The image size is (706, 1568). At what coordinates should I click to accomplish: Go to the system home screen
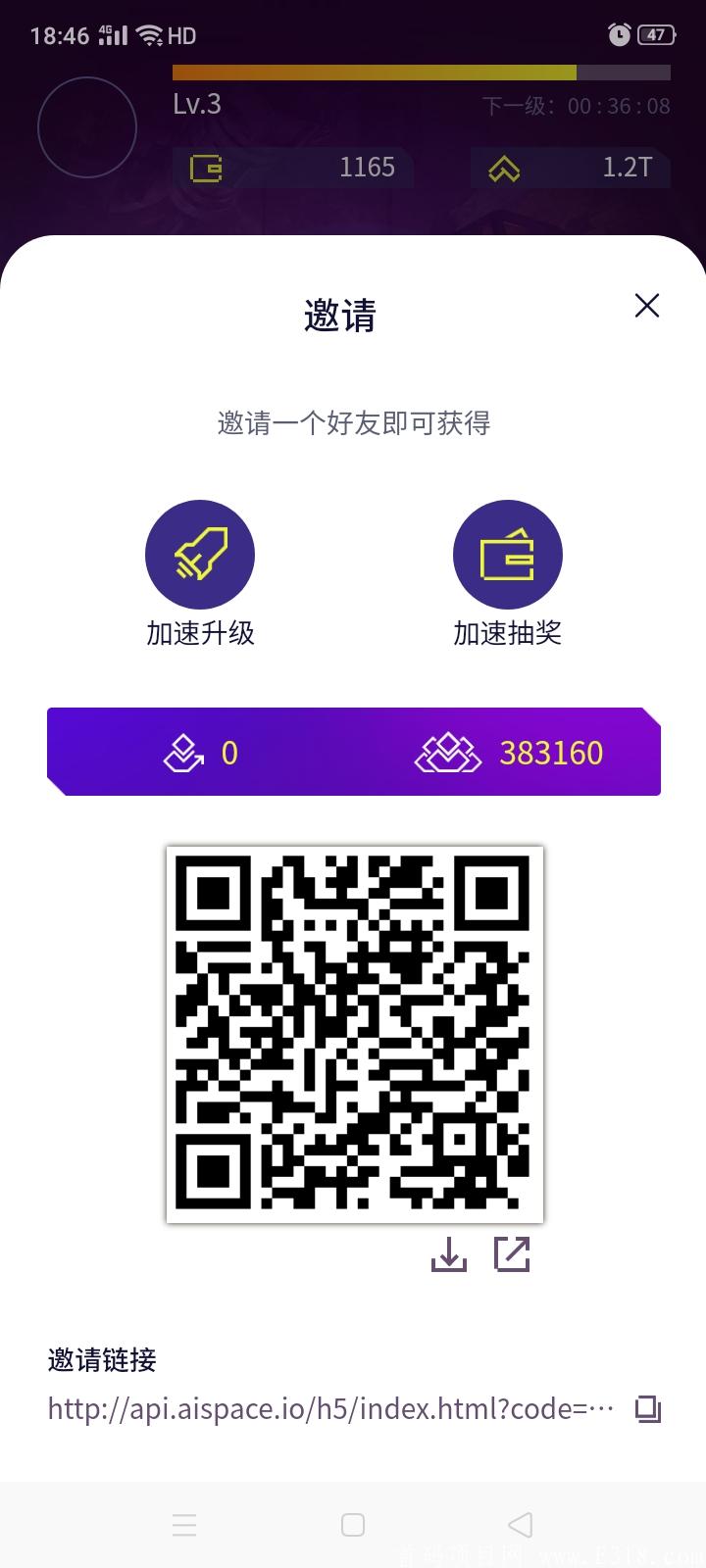353,1525
